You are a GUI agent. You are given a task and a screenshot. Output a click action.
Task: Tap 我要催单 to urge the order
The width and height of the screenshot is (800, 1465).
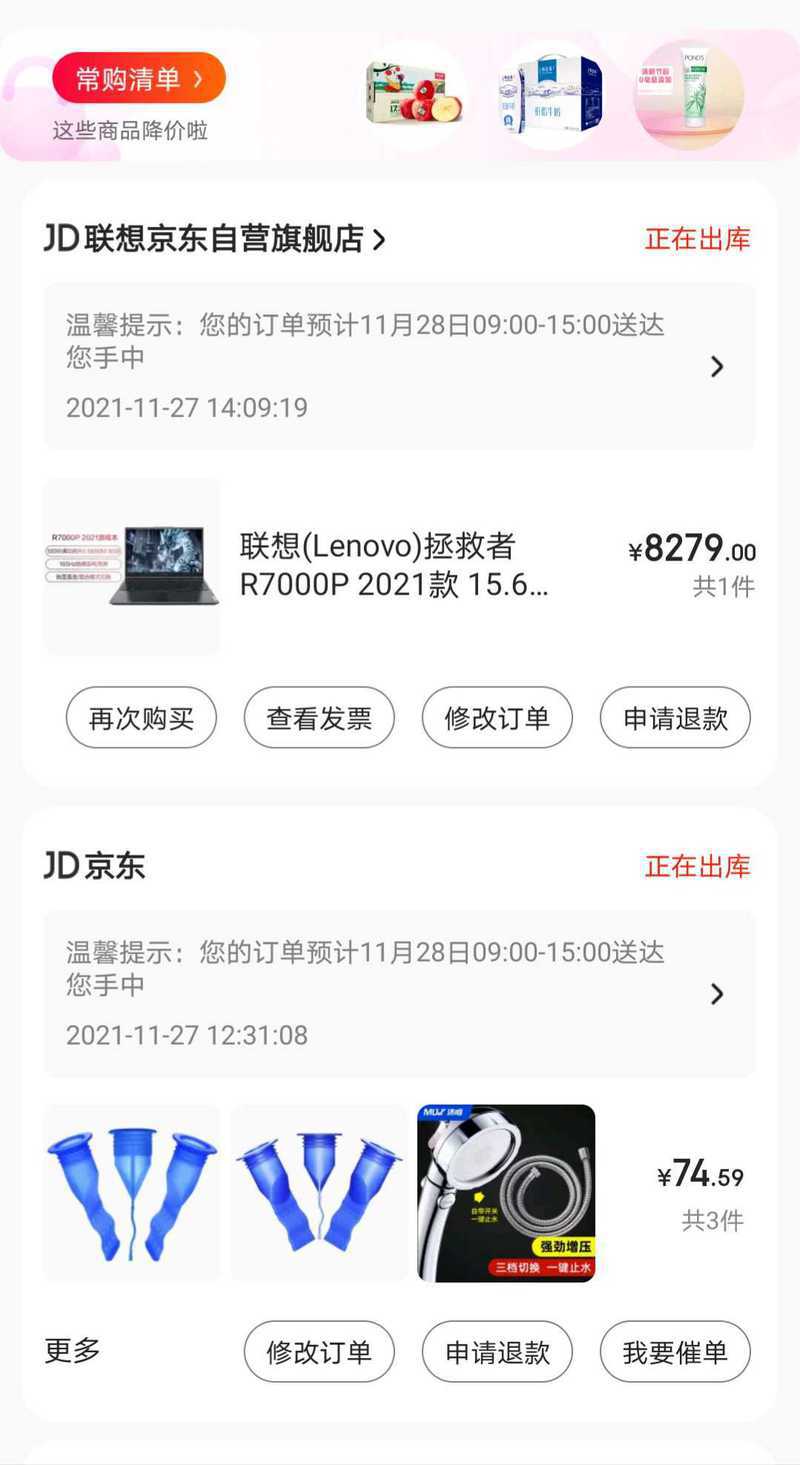(x=675, y=1352)
